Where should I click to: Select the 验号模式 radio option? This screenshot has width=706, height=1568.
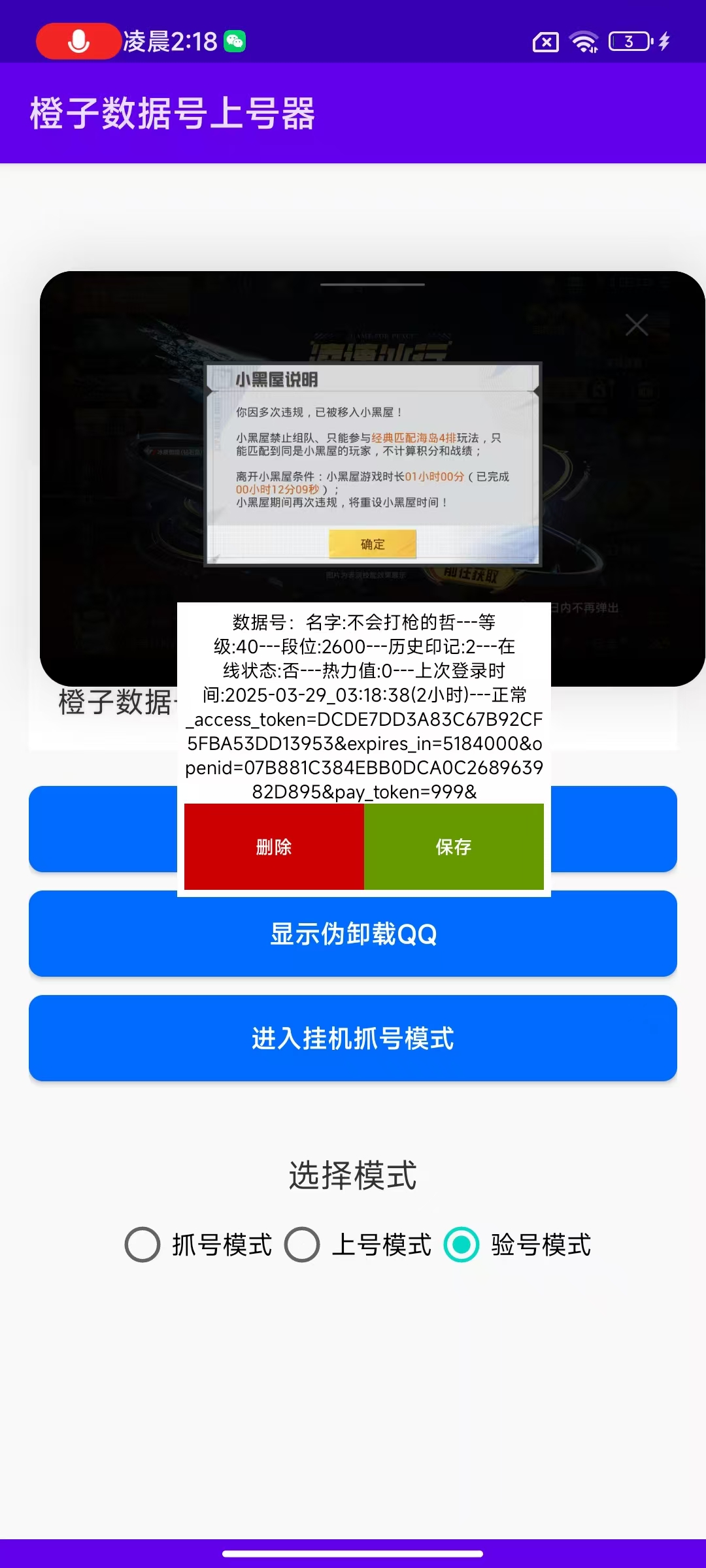[x=517, y=1245]
